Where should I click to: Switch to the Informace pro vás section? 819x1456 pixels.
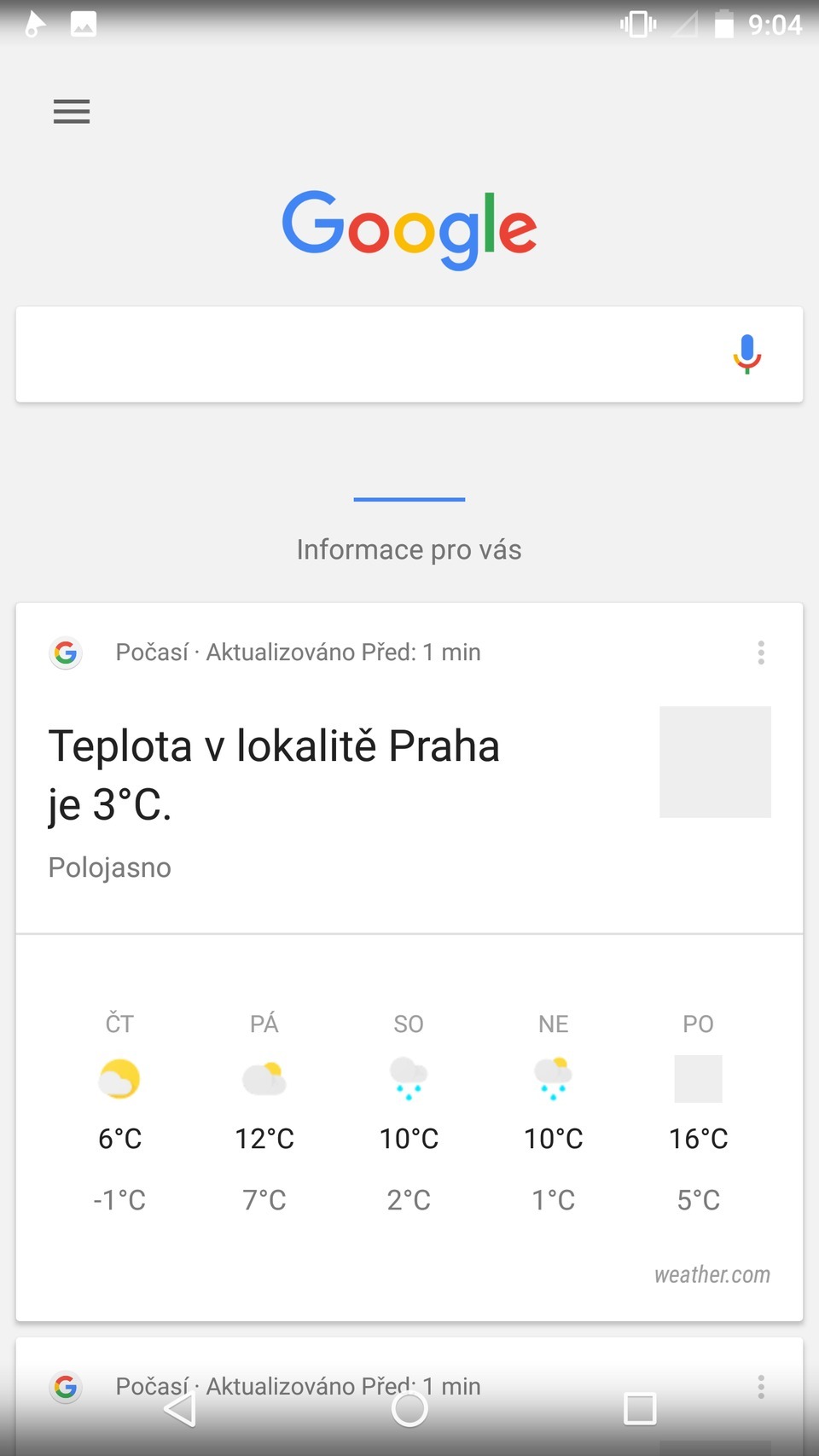(409, 548)
